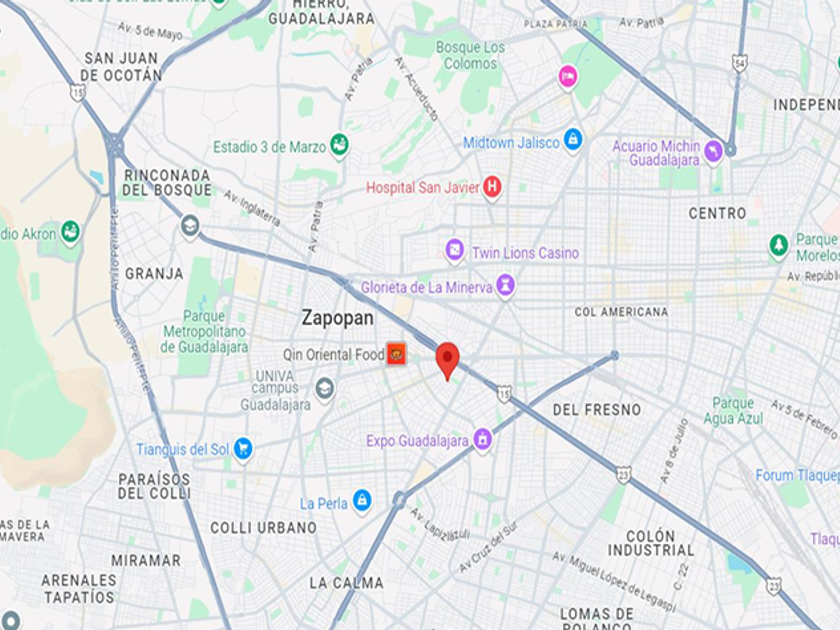Open the Expo Guadalajara marker

click(x=483, y=440)
